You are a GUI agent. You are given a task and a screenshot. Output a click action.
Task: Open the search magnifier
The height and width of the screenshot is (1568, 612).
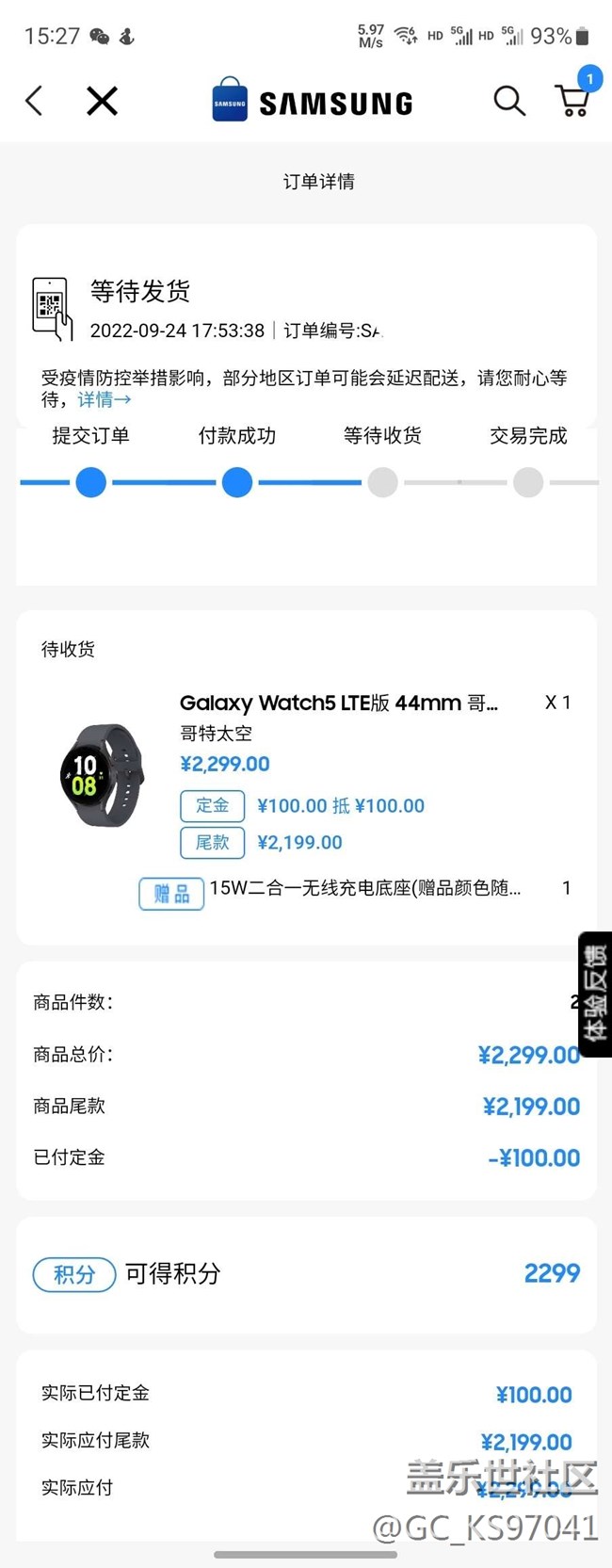509,100
